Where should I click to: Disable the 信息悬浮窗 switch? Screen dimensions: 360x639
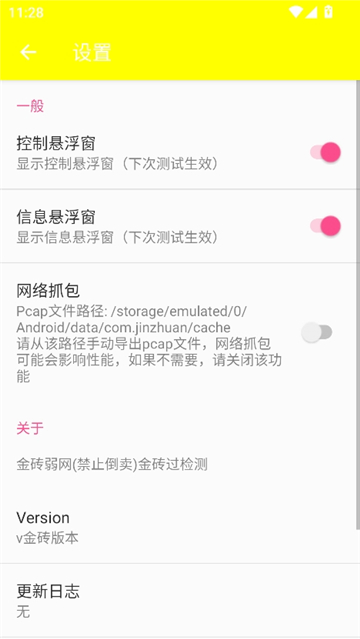[325, 226]
